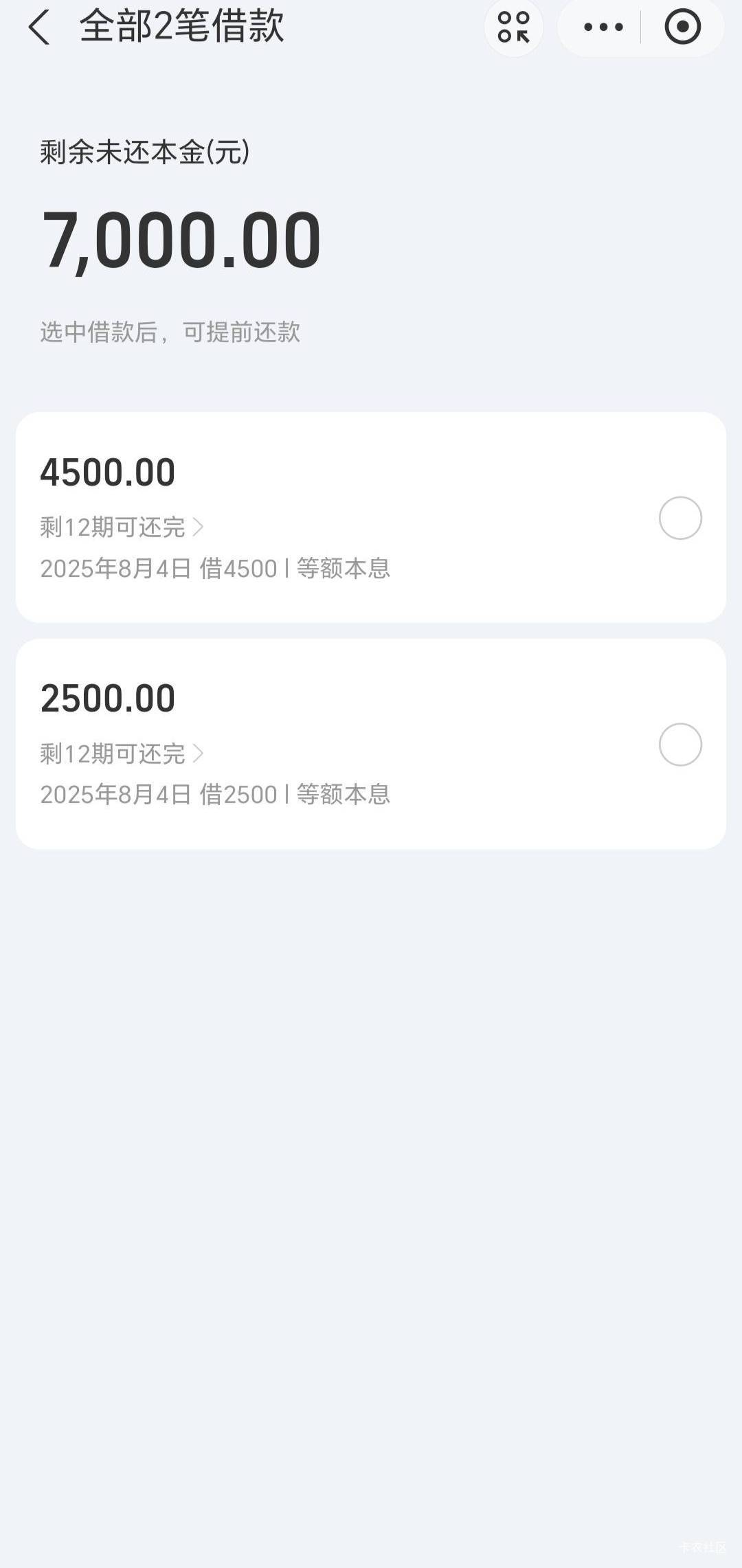The height and width of the screenshot is (1568, 742).
Task: Close the mini program with the circle button
Action: 682,27
